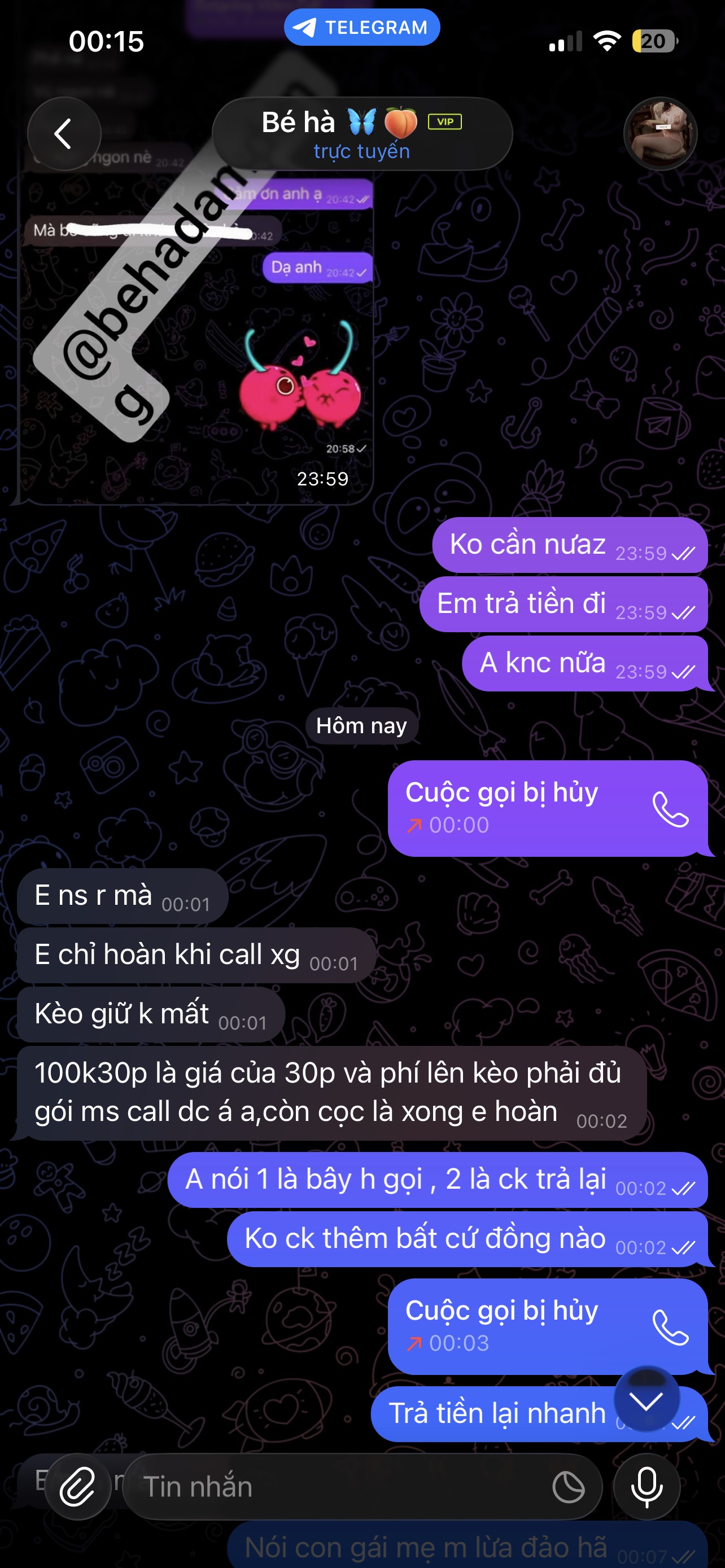Focus the Tin nhắn message field

click(341, 1486)
